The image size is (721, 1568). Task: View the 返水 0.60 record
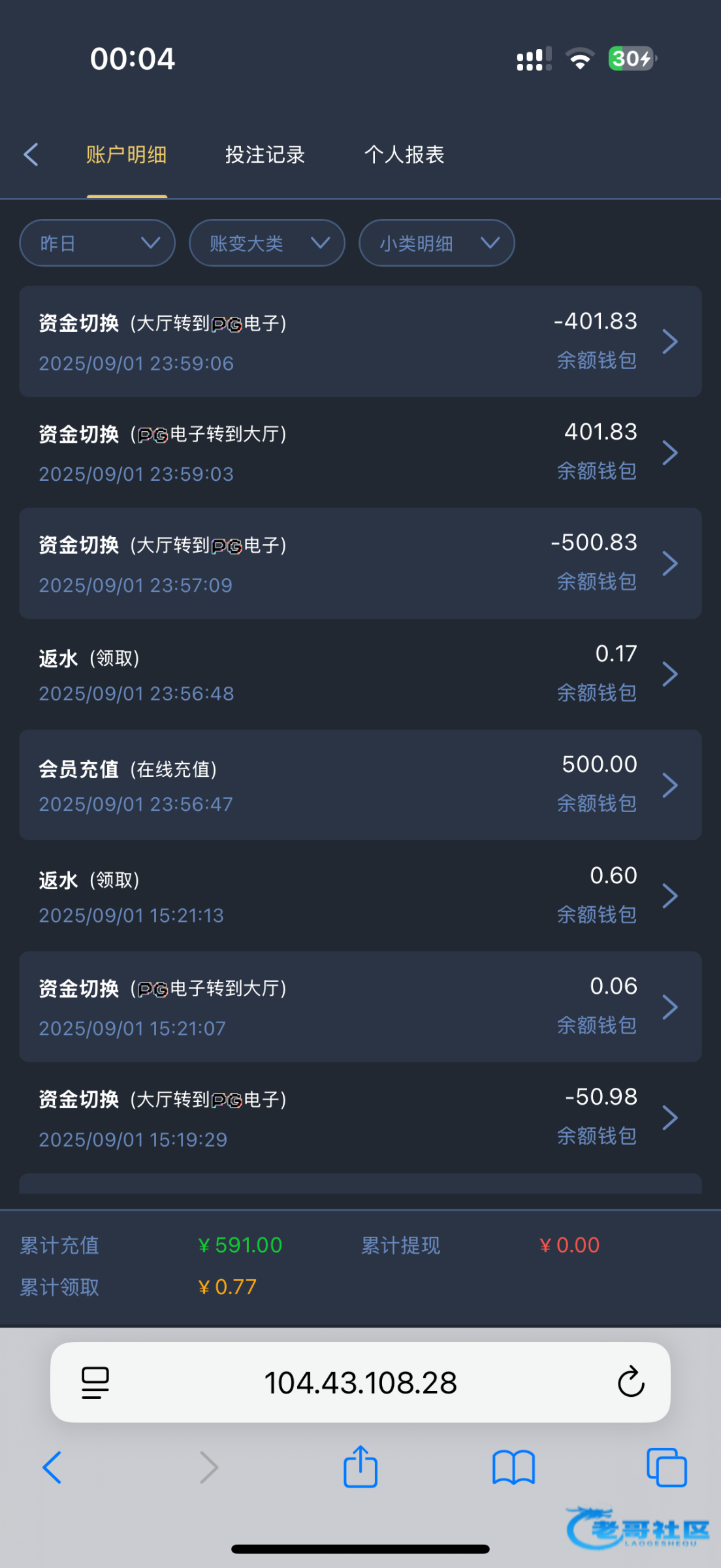360,896
